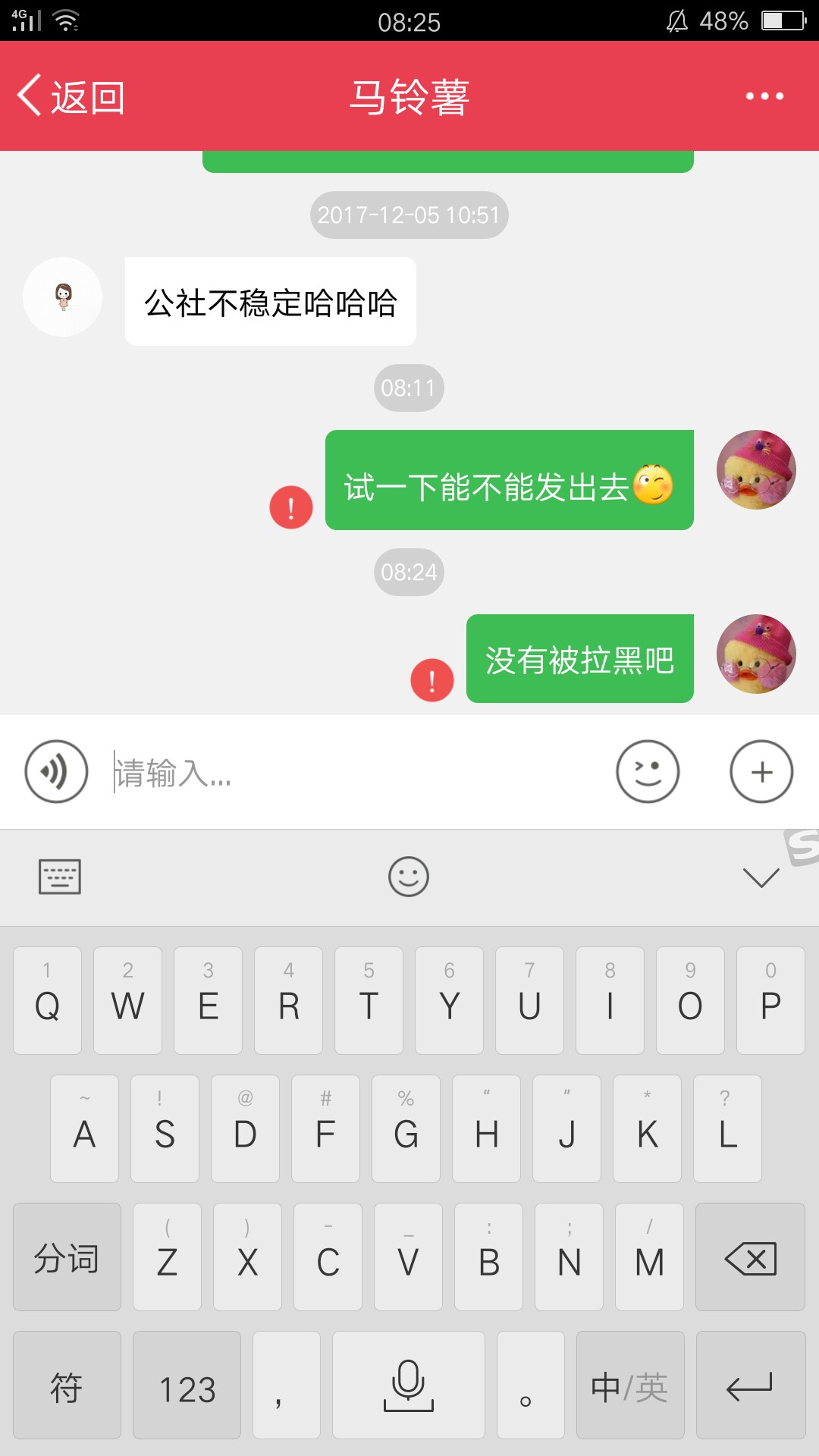Go back using the 返回 button
Viewport: 819px width, 1456px height.
click(72, 97)
